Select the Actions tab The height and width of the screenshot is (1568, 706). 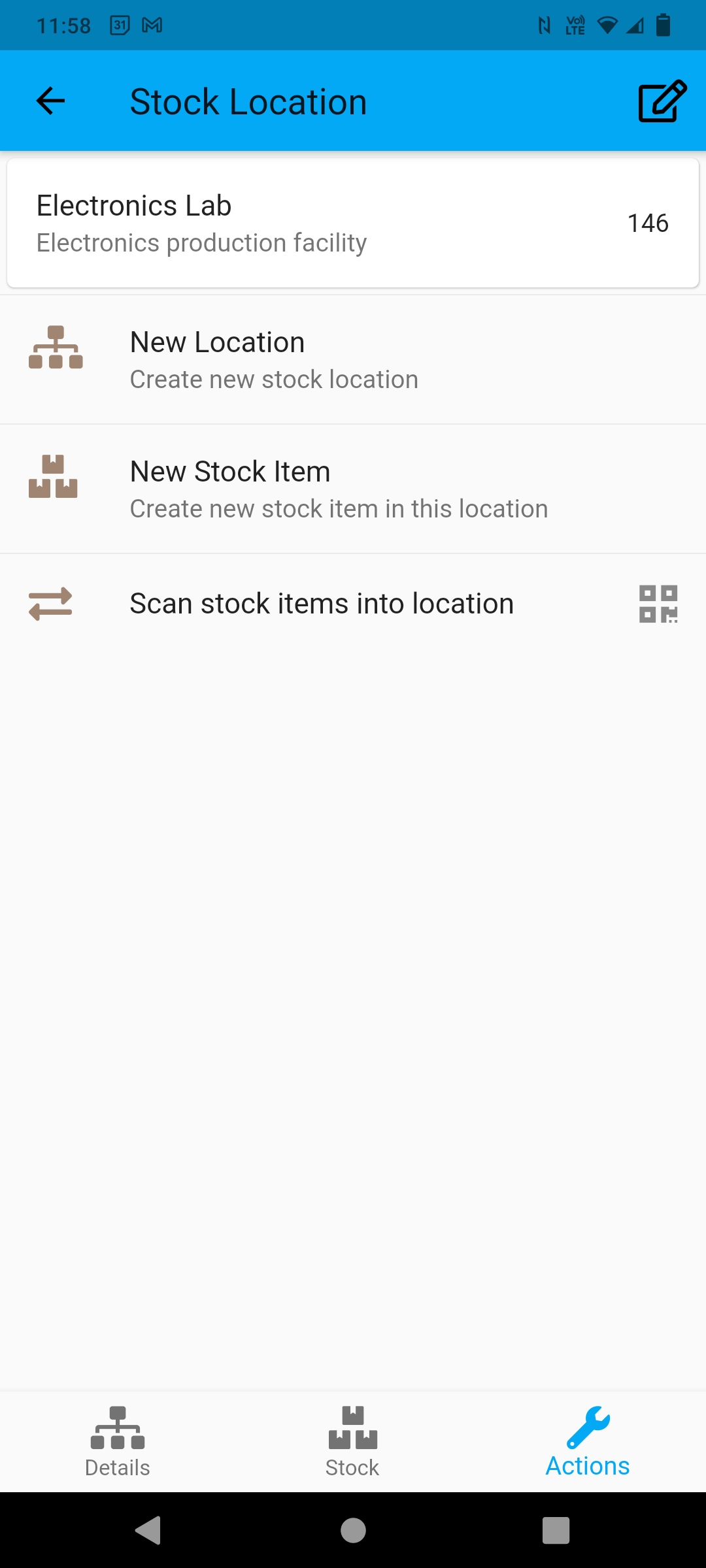pyautogui.click(x=588, y=1442)
